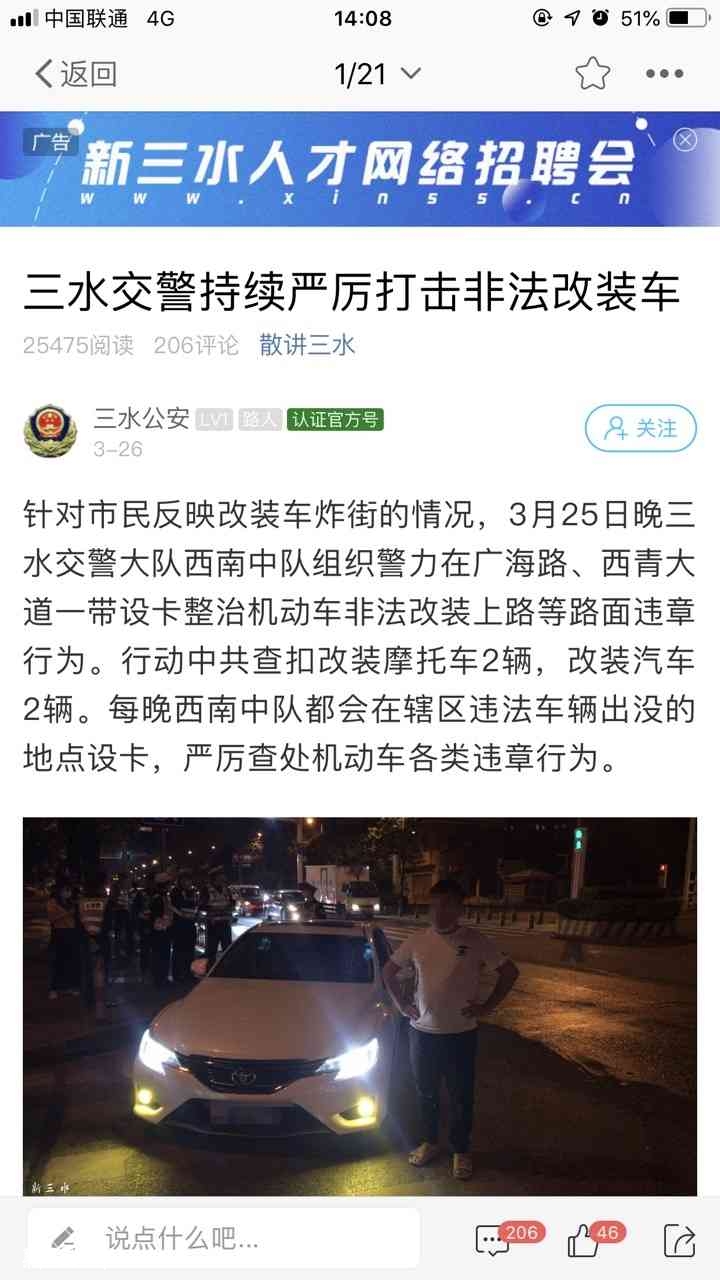The image size is (720, 1280).
Task: Go back via 返回 arrow
Action: click(x=75, y=74)
